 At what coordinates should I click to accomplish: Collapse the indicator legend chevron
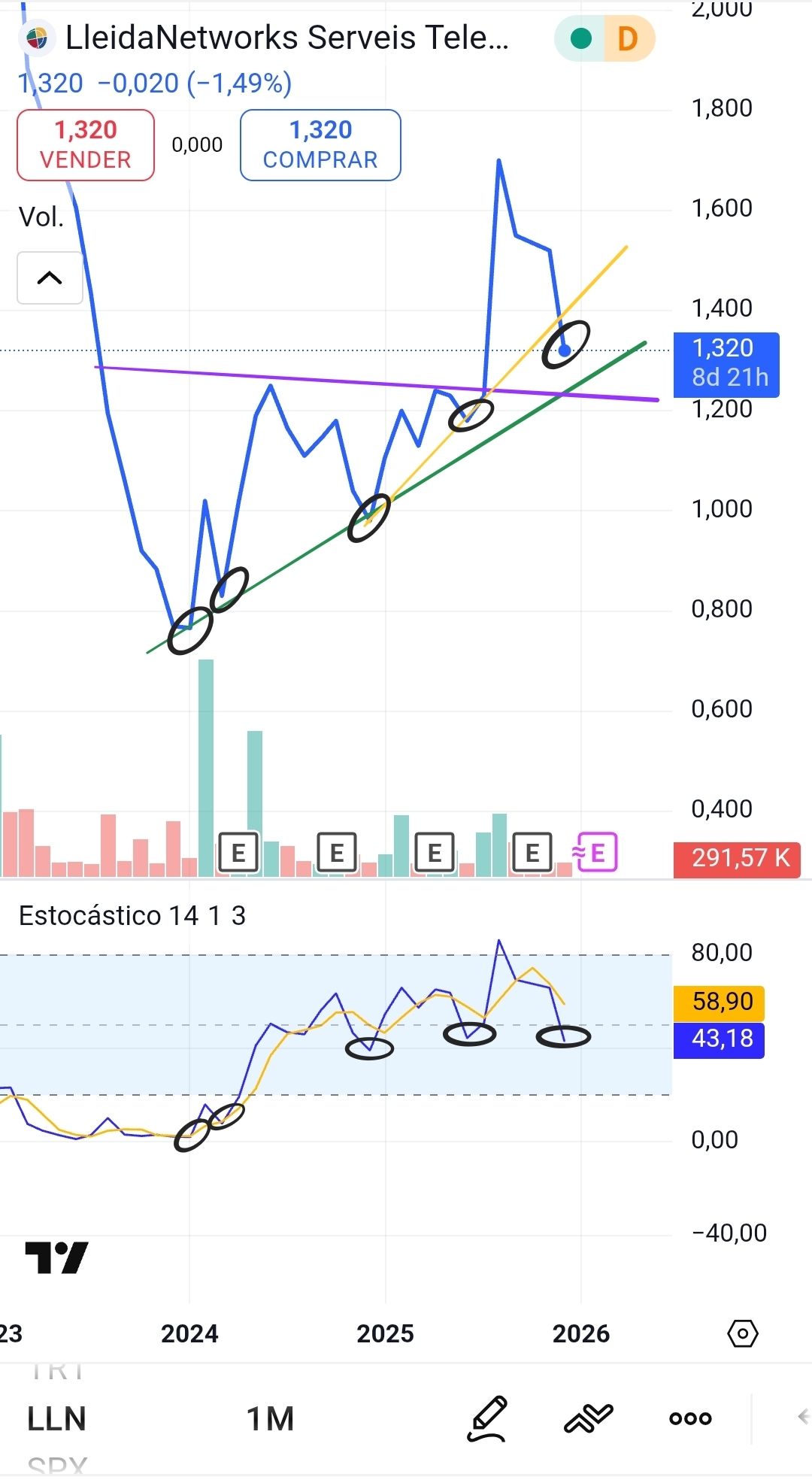[50, 278]
